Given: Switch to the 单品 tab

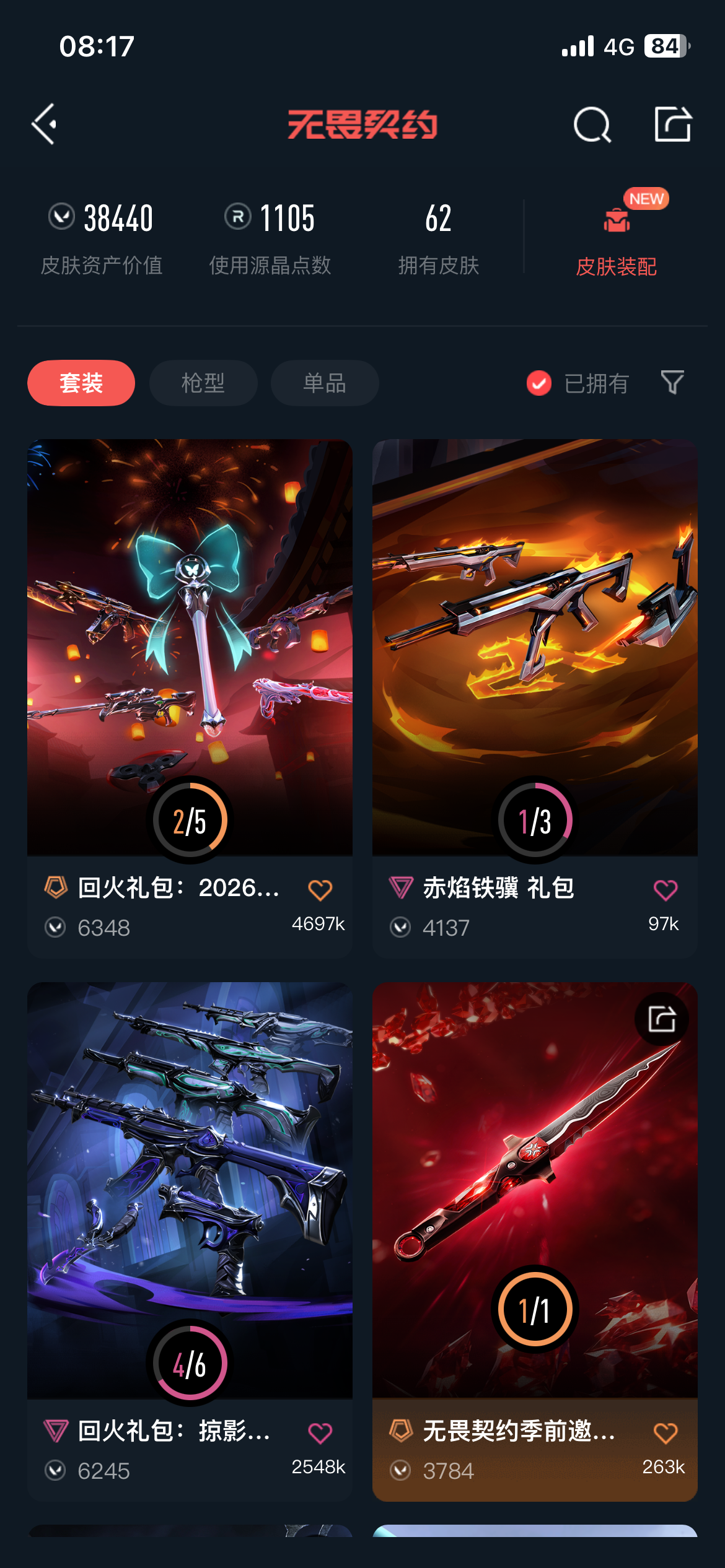Looking at the screenshot, I should point(325,383).
